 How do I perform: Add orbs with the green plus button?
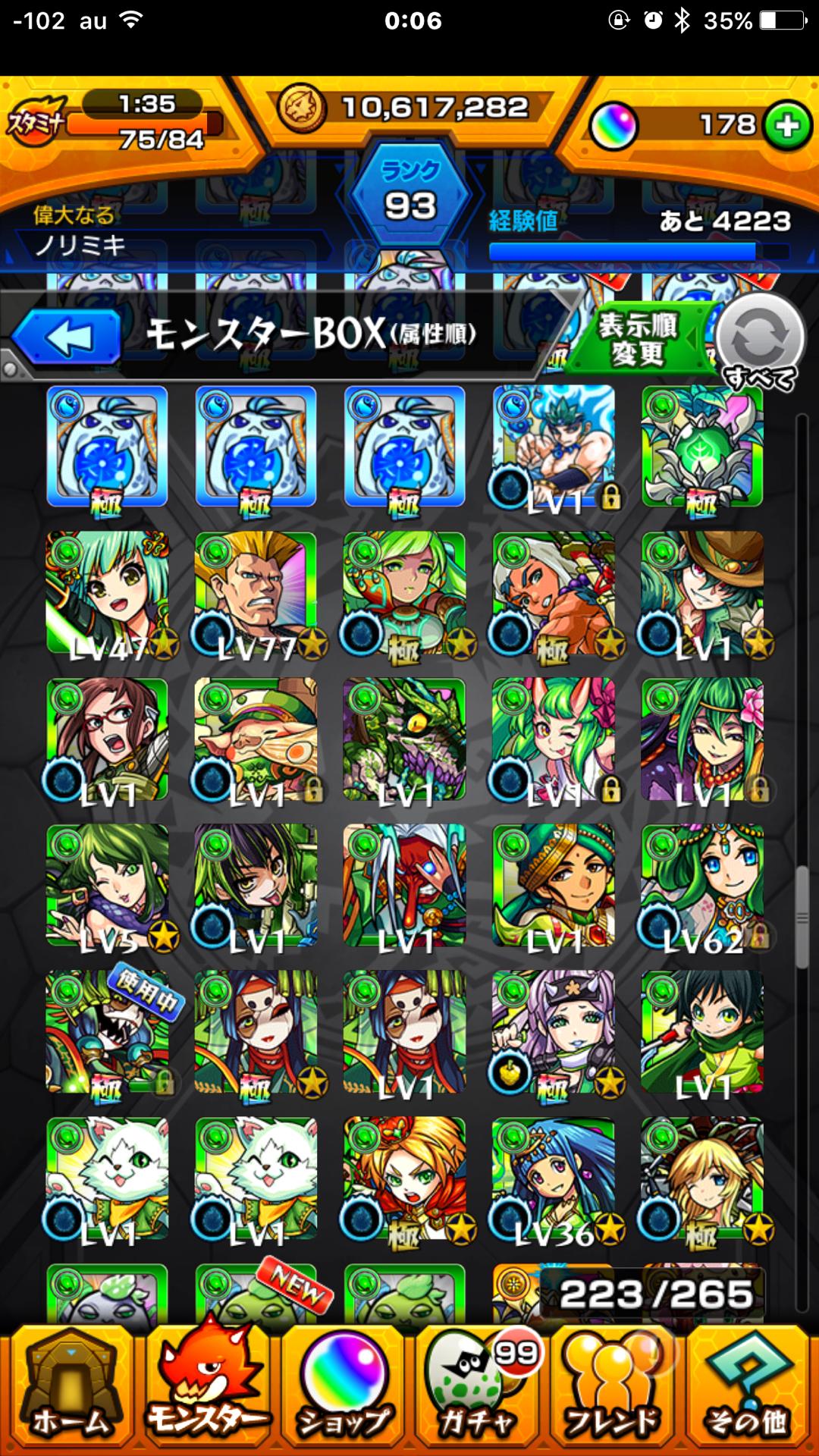pyautogui.click(x=786, y=126)
